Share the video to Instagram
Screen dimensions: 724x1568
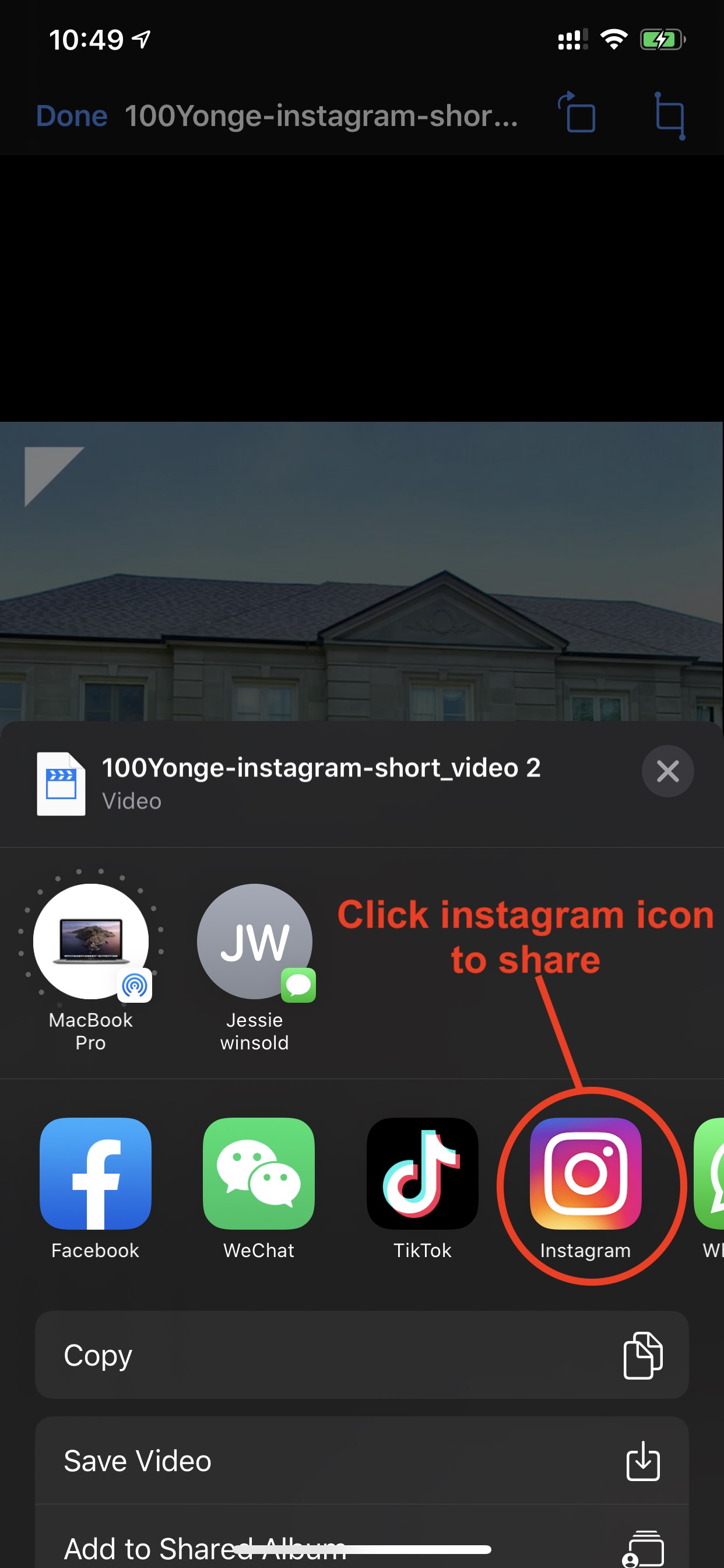(x=585, y=1174)
